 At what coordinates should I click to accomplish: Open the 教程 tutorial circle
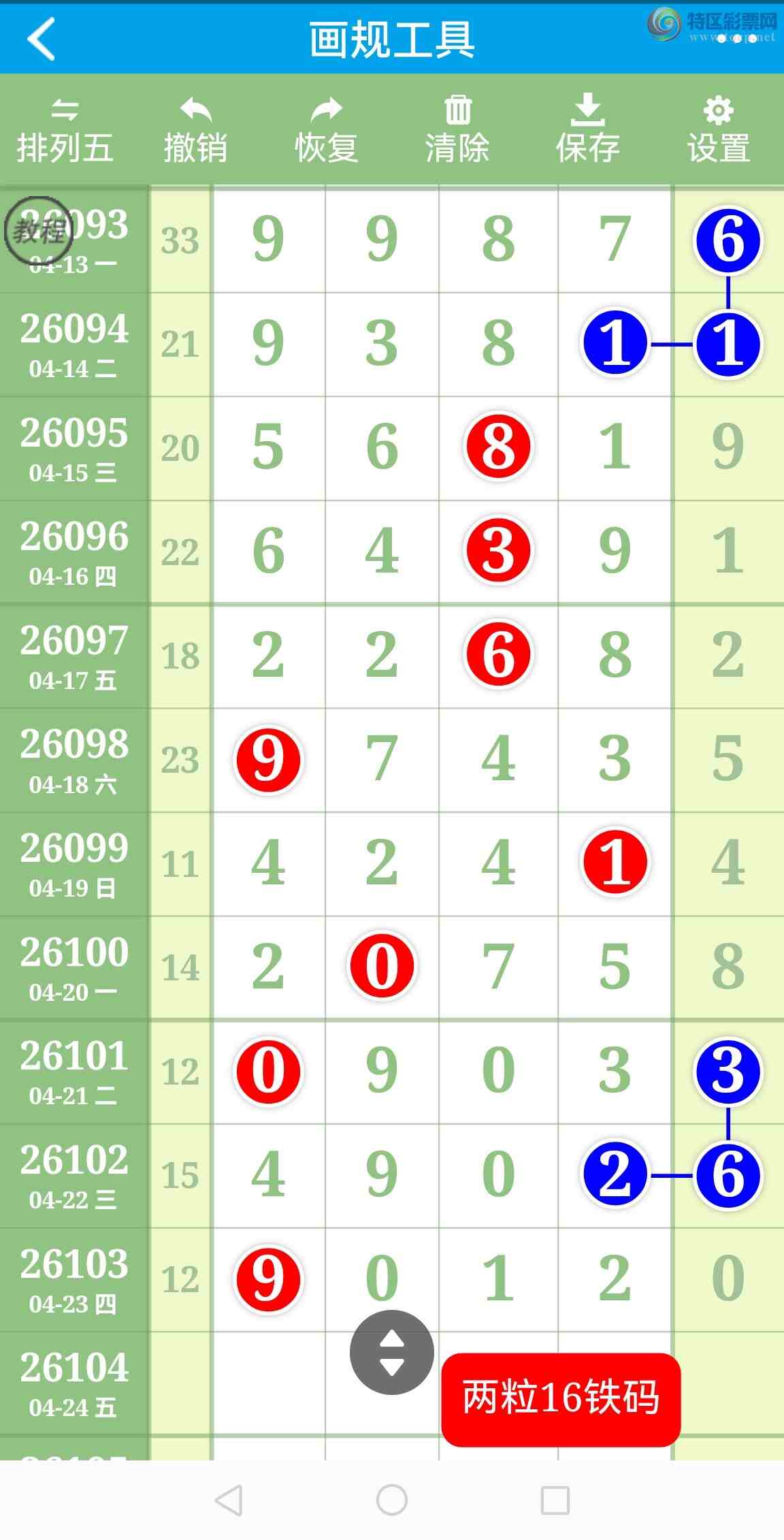pos(38,231)
